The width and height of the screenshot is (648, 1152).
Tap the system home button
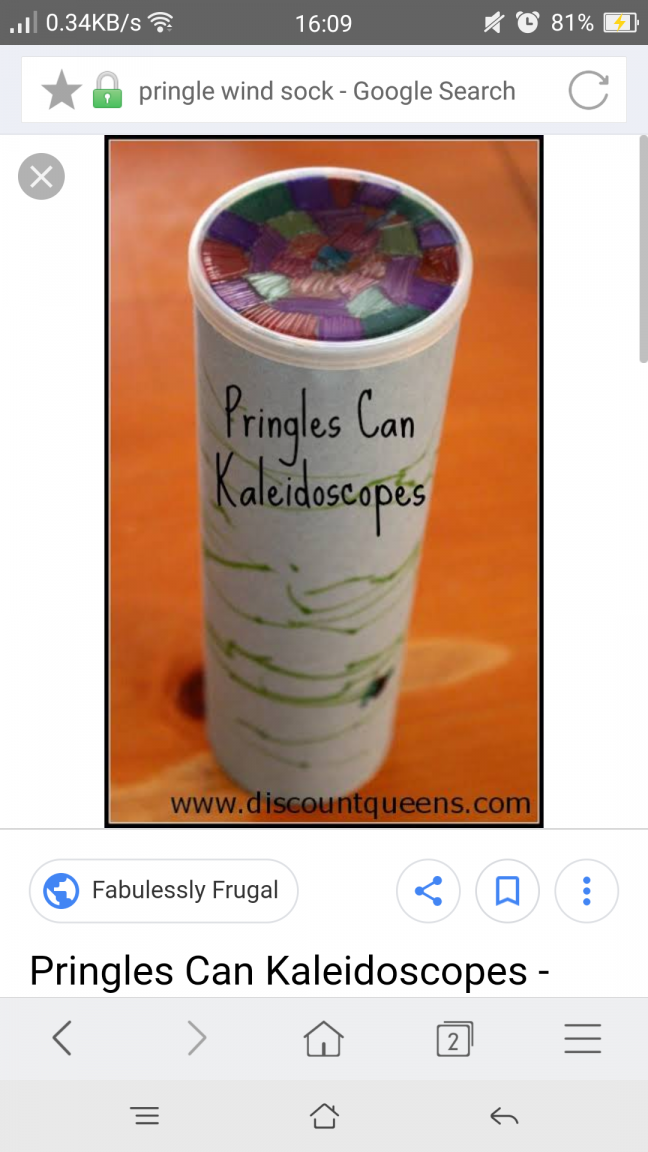pos(324,1116)
